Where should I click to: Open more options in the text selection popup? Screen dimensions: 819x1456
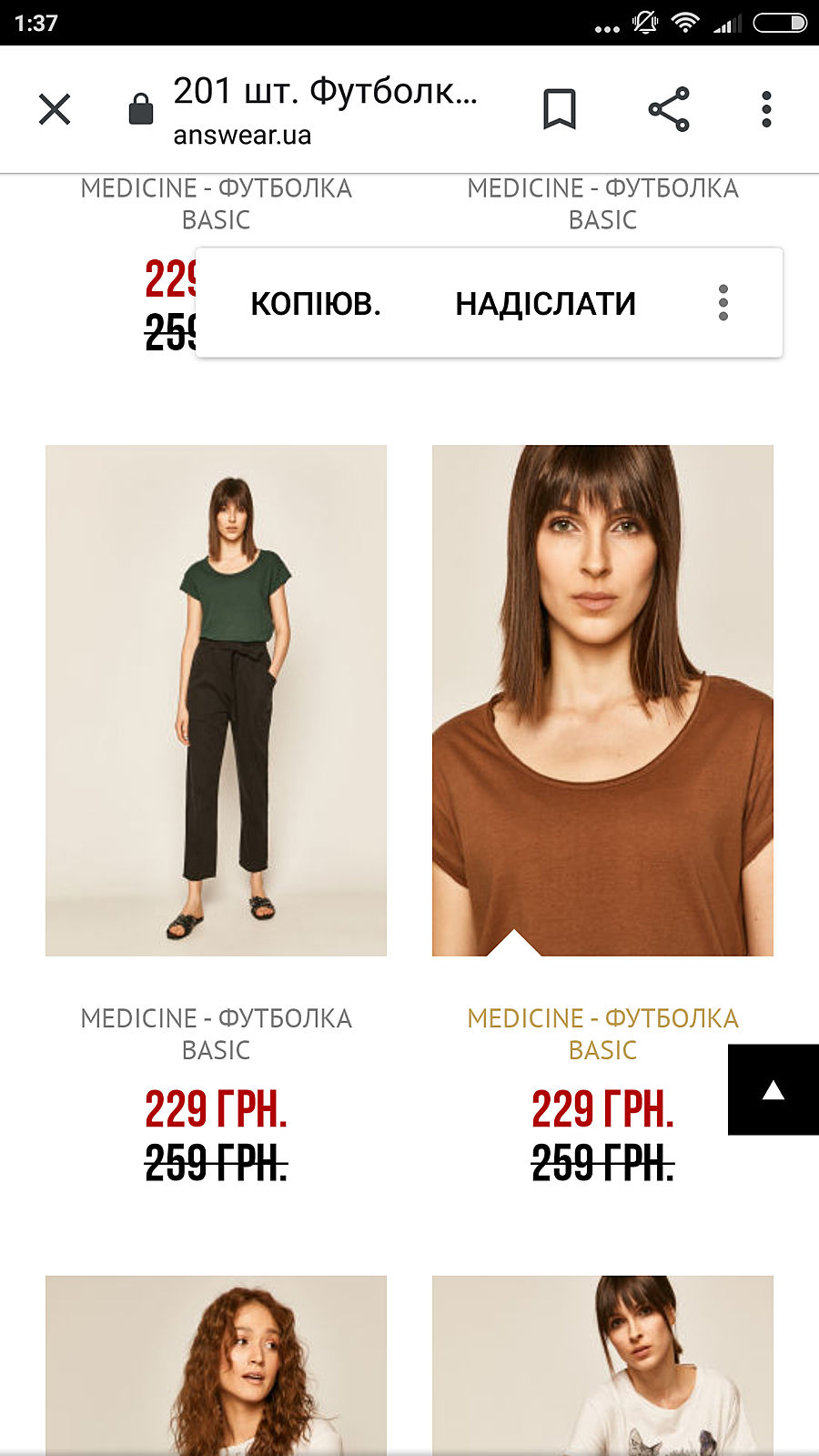(x=723, y=303)
